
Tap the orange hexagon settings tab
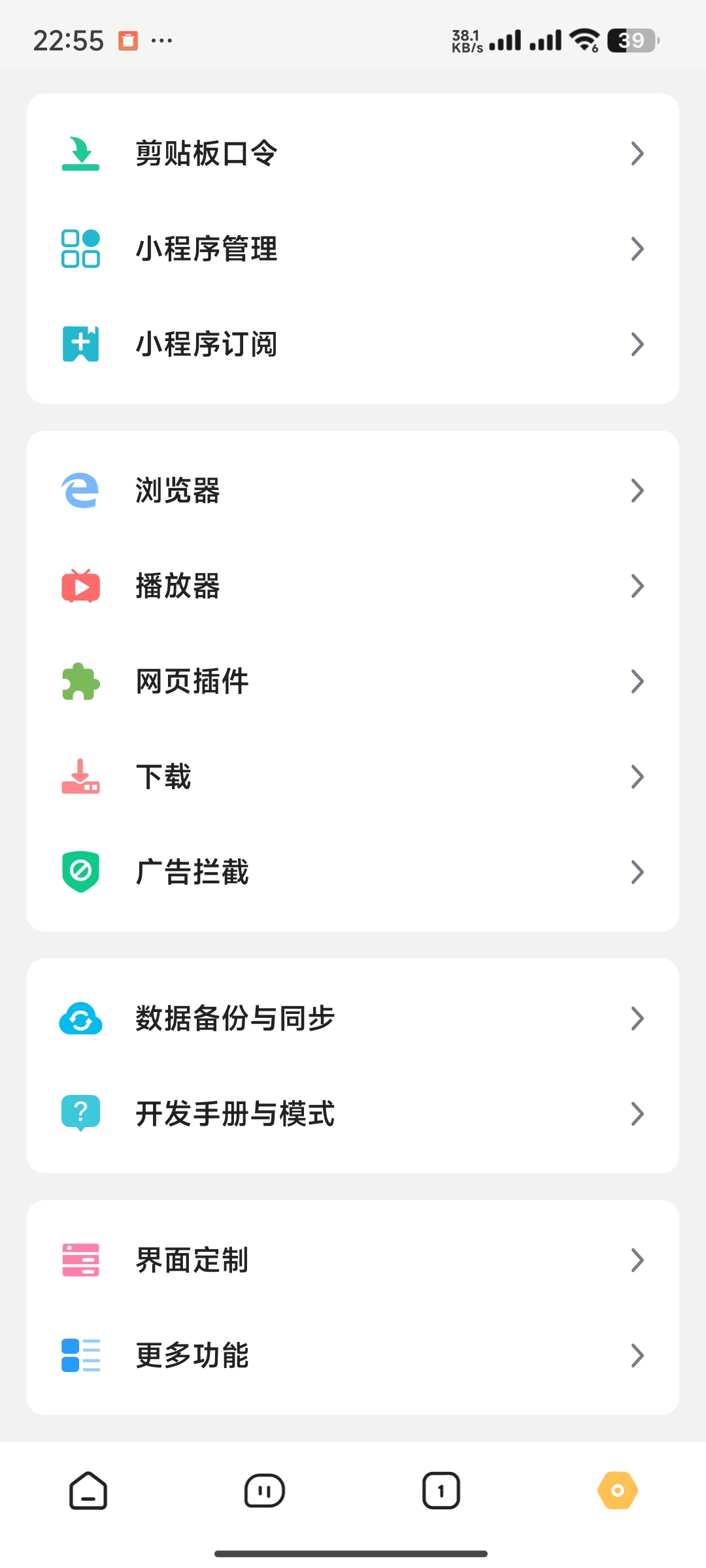point(618,1491)
